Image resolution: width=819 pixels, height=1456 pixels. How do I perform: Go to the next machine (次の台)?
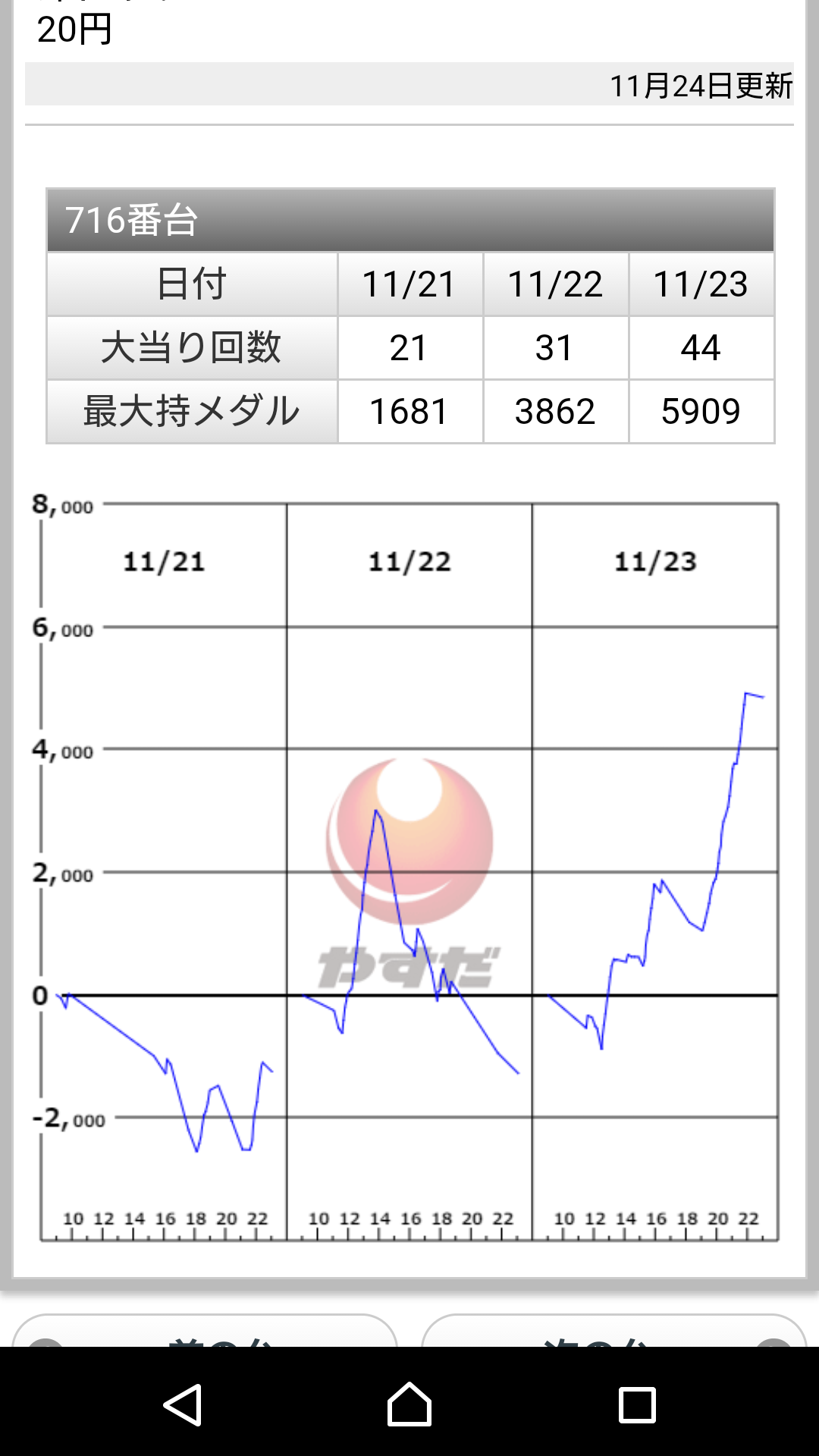pos(614,1332)
